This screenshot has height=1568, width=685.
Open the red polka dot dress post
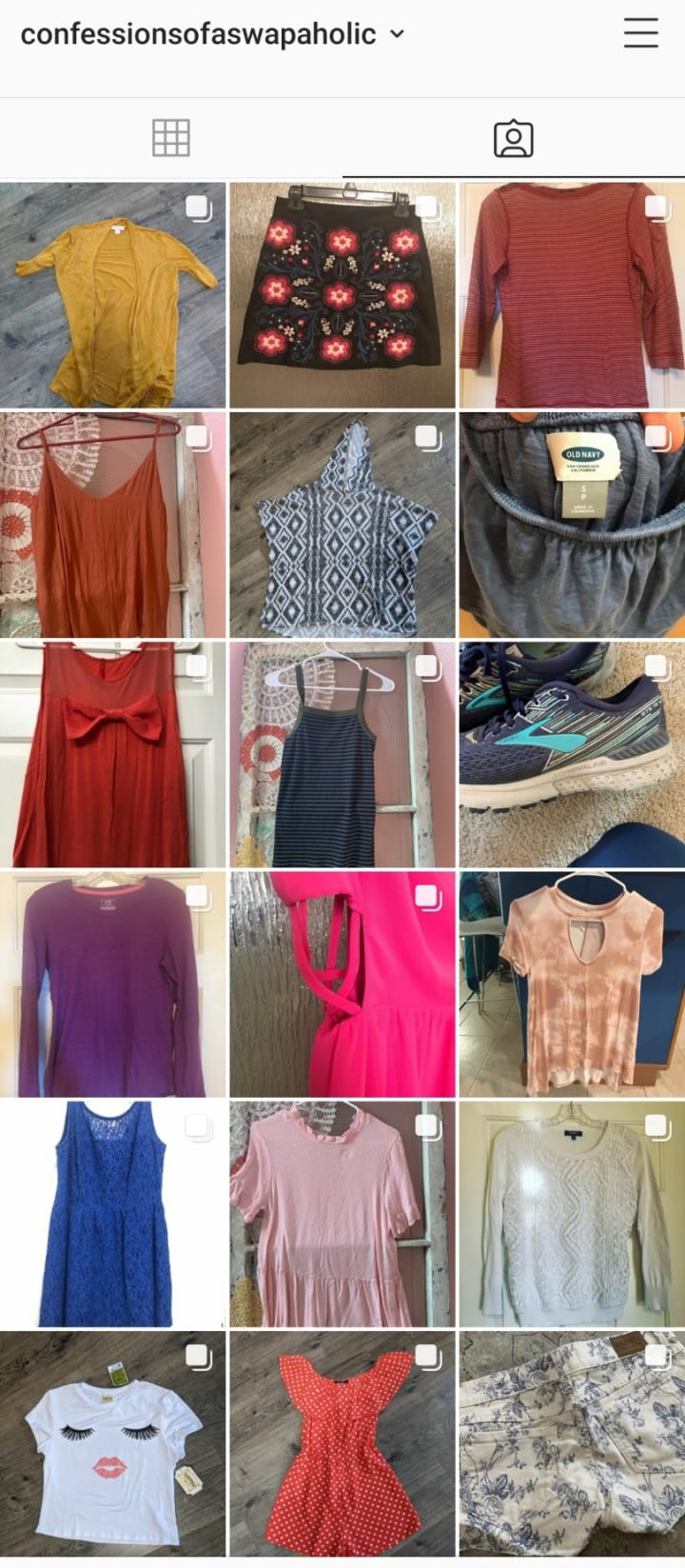click(x=342, y=1443)
